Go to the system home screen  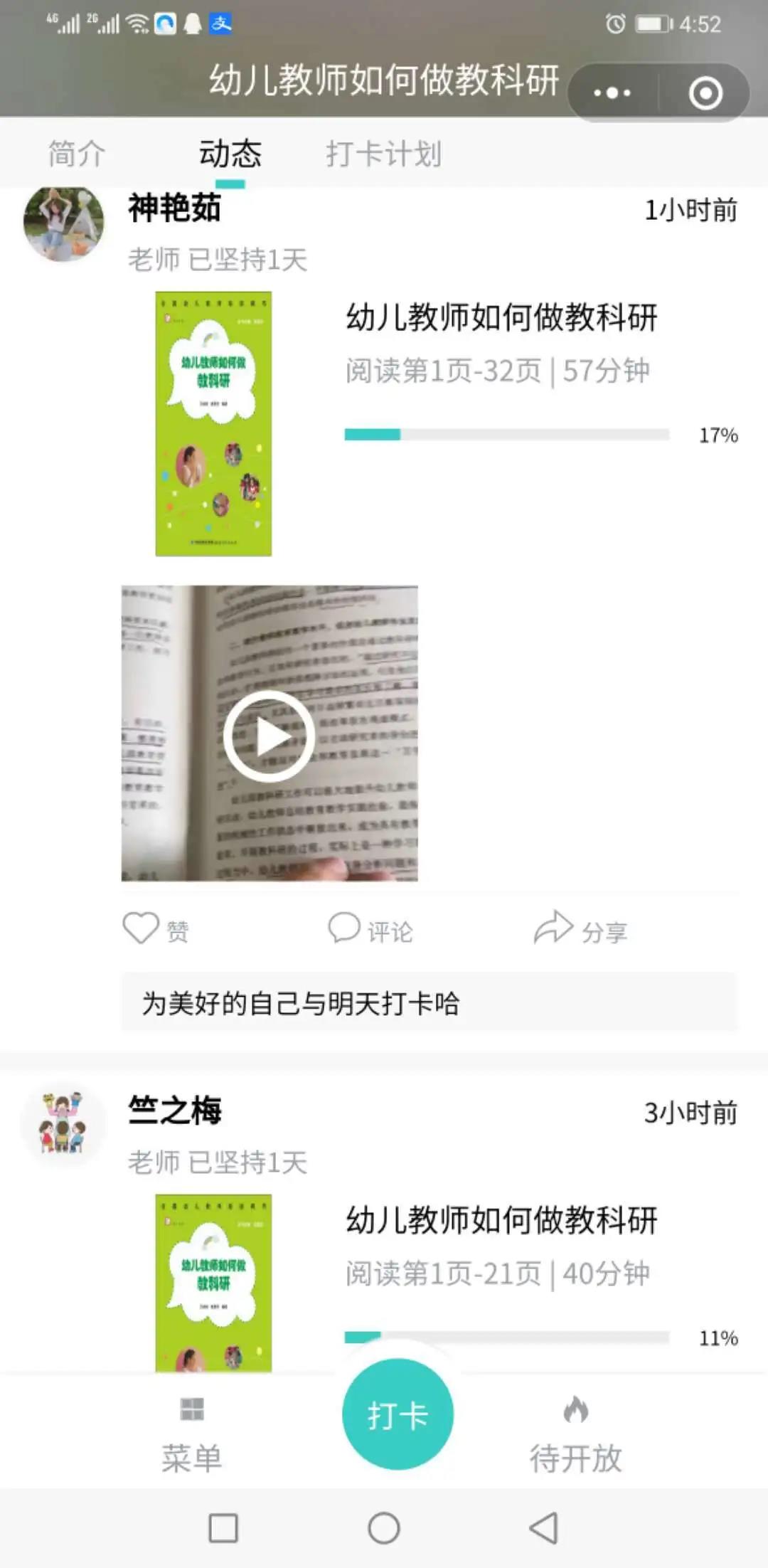click(x=383, y=1527)
